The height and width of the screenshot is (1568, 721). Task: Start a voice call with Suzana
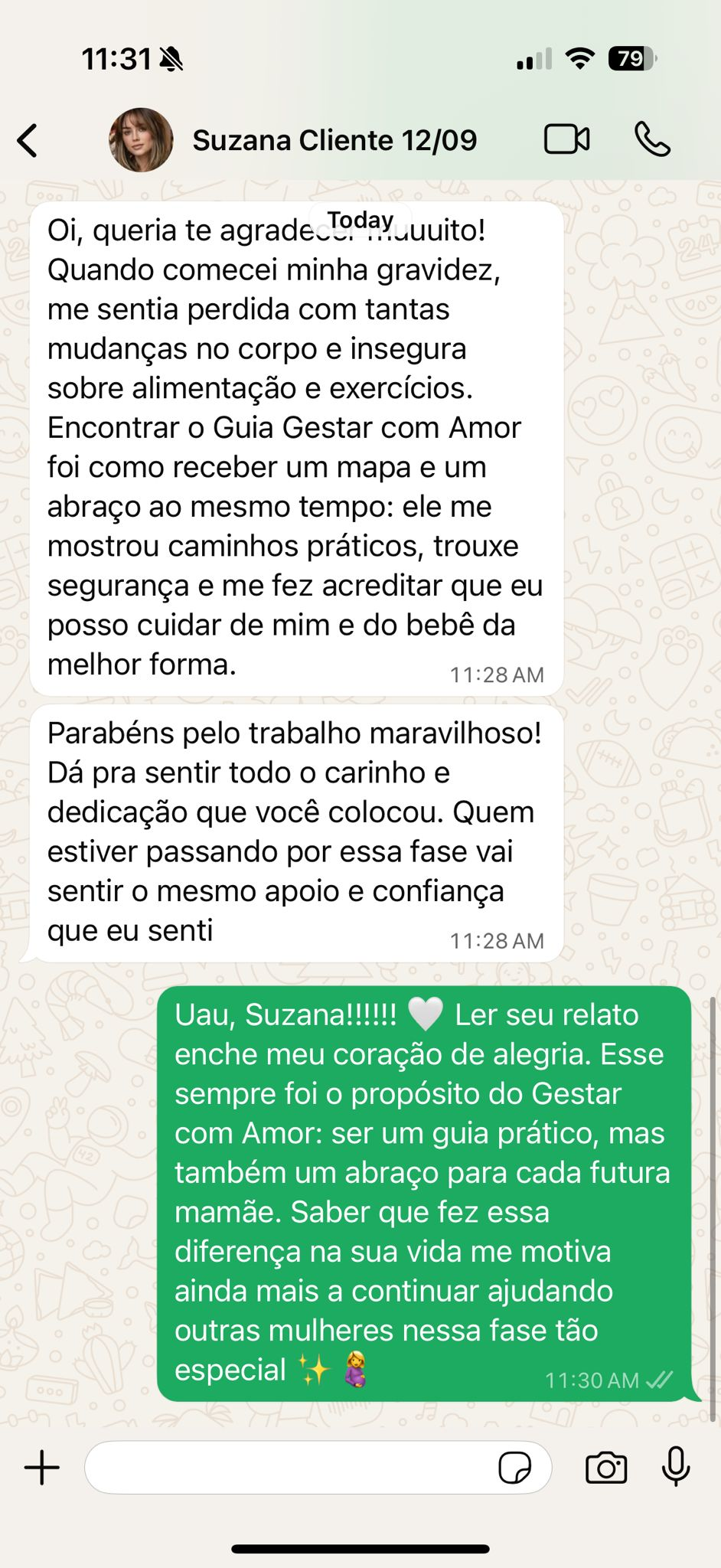[652, 139]
